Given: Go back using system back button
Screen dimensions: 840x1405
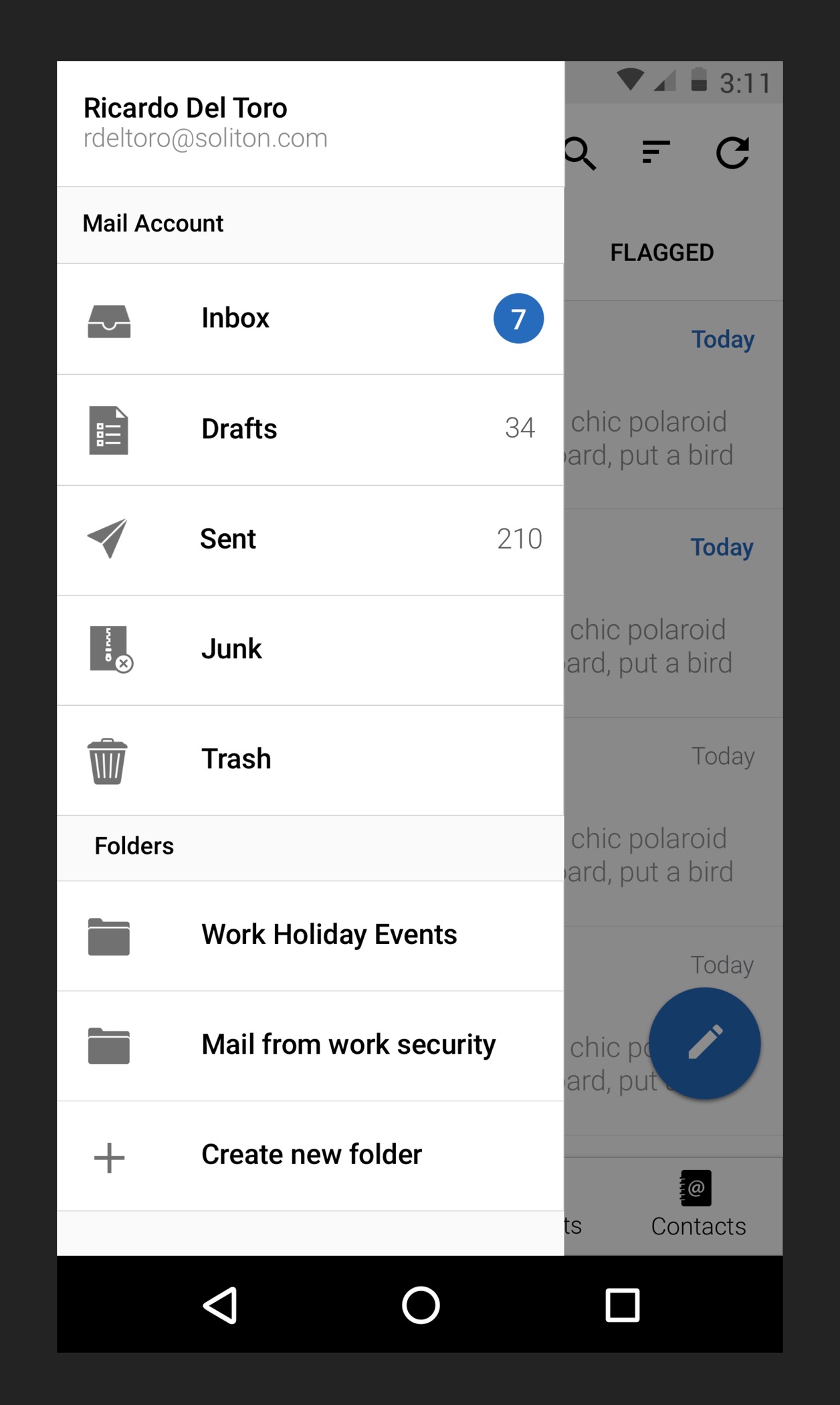Looking at the screenshot, I should click(x=221, y=1305).
